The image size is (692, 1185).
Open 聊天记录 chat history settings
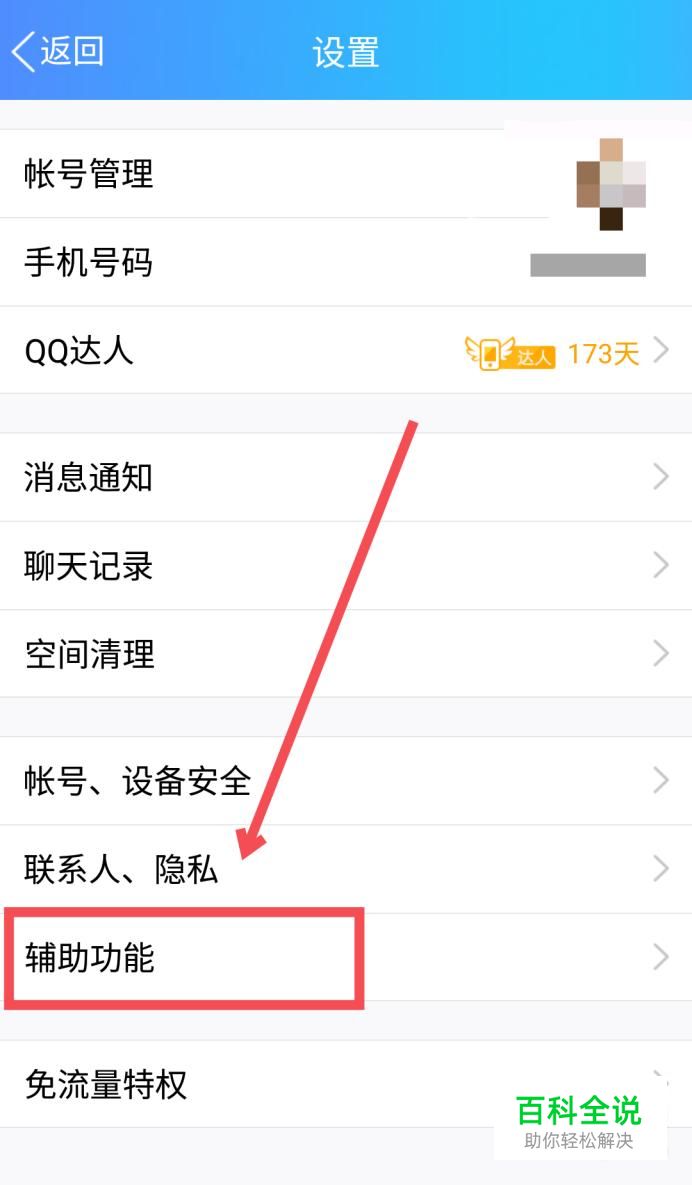pos(346,565)
